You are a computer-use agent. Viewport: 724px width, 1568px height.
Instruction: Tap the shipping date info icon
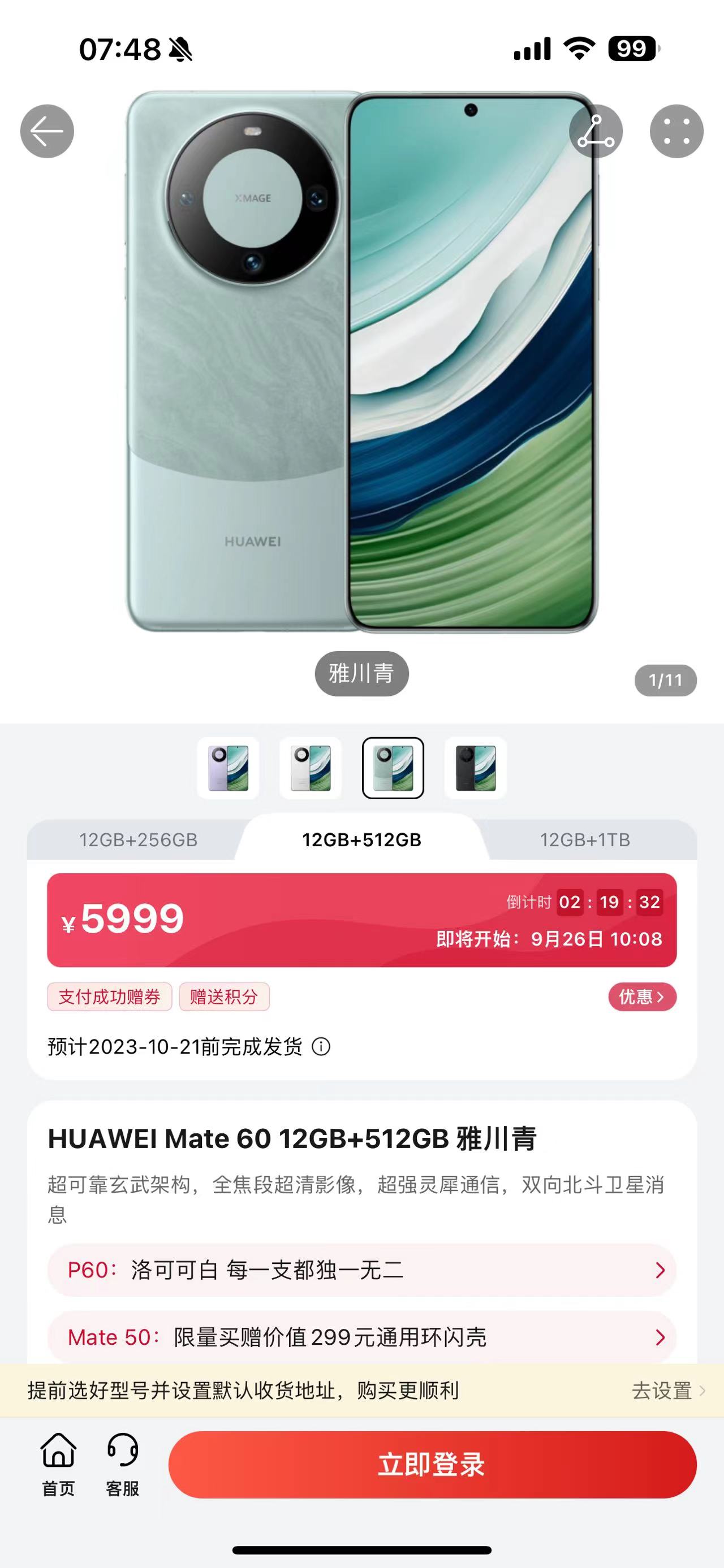(x=321, y=1046)
